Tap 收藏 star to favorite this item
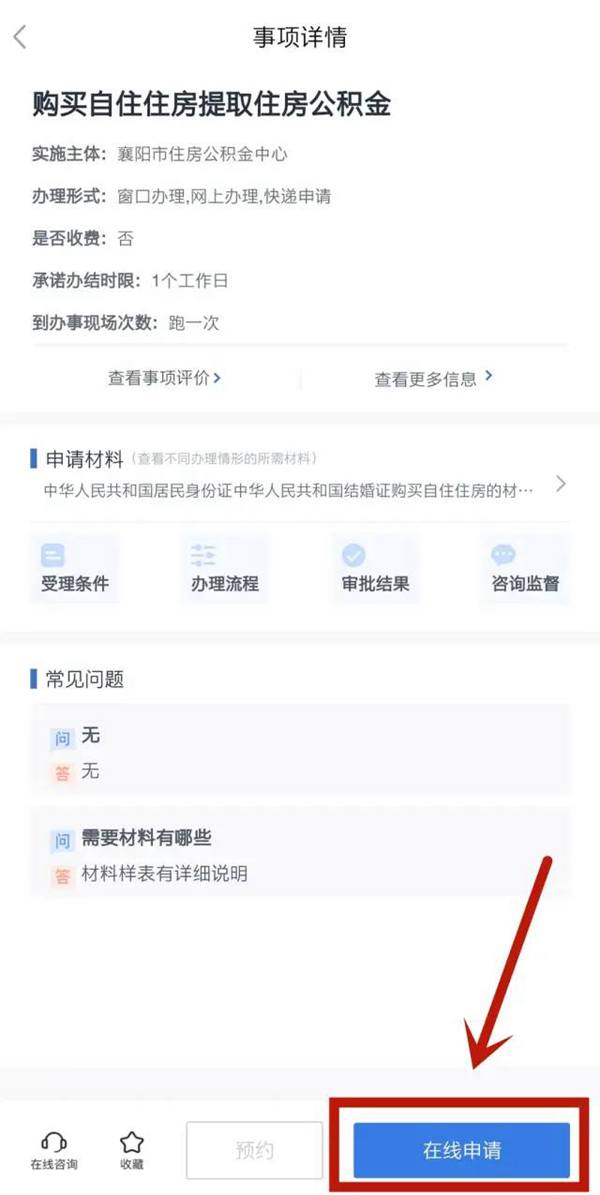 131,1151
